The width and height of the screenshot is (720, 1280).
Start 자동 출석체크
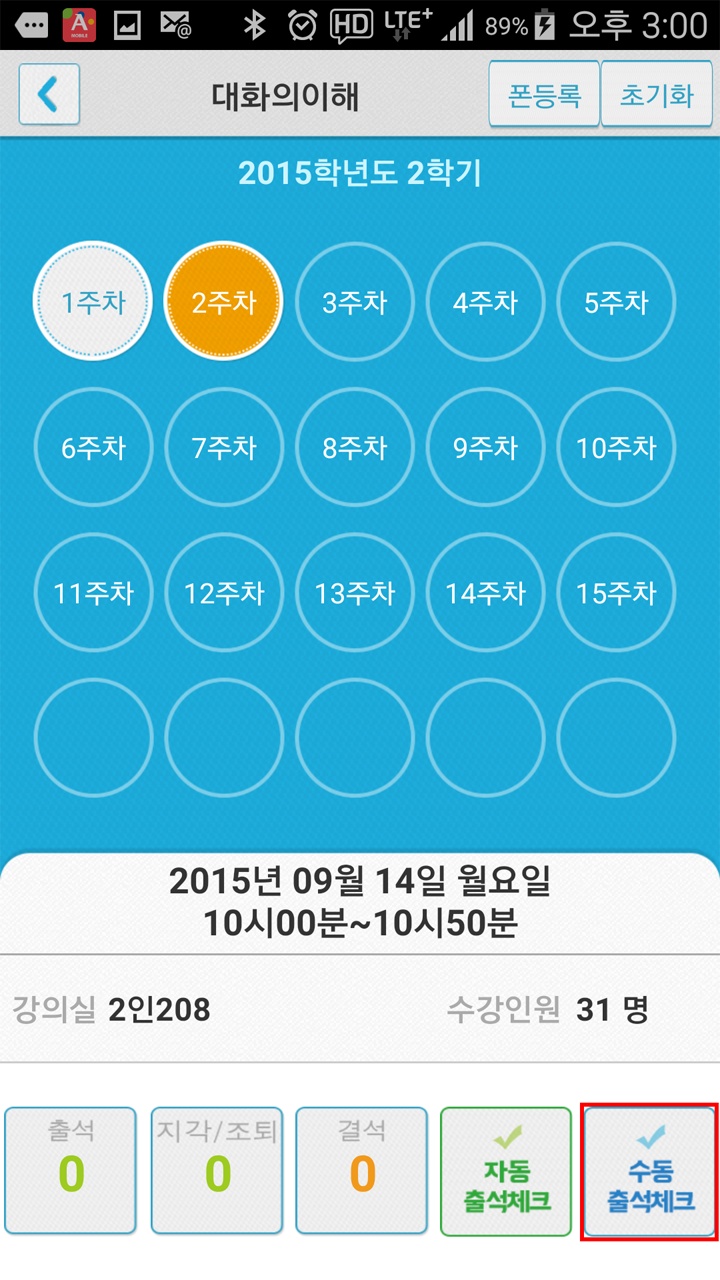point(507,1171)
